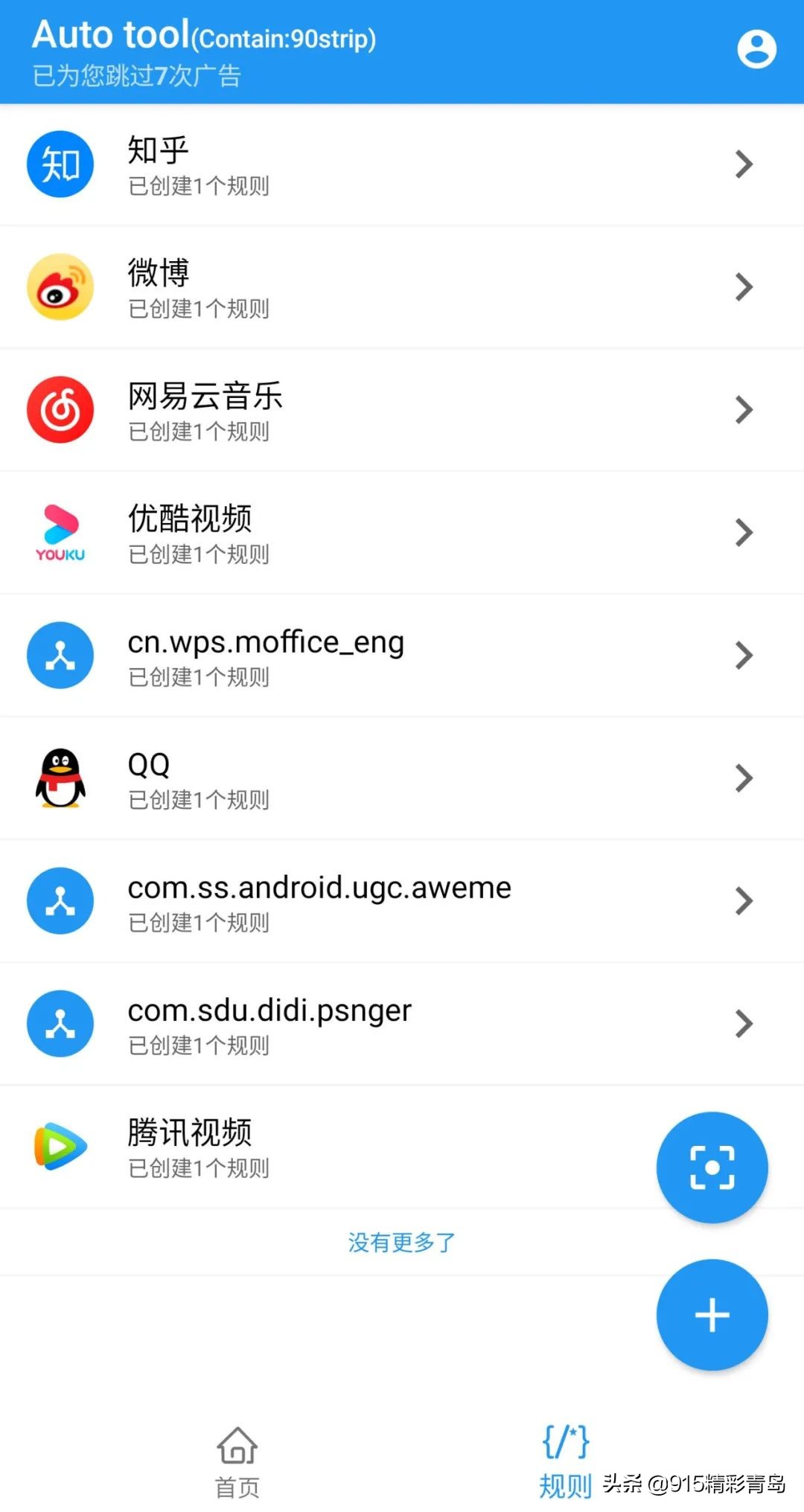
Task: Click the NetEase Cloud Music icon
Action: tap(60, 409)
